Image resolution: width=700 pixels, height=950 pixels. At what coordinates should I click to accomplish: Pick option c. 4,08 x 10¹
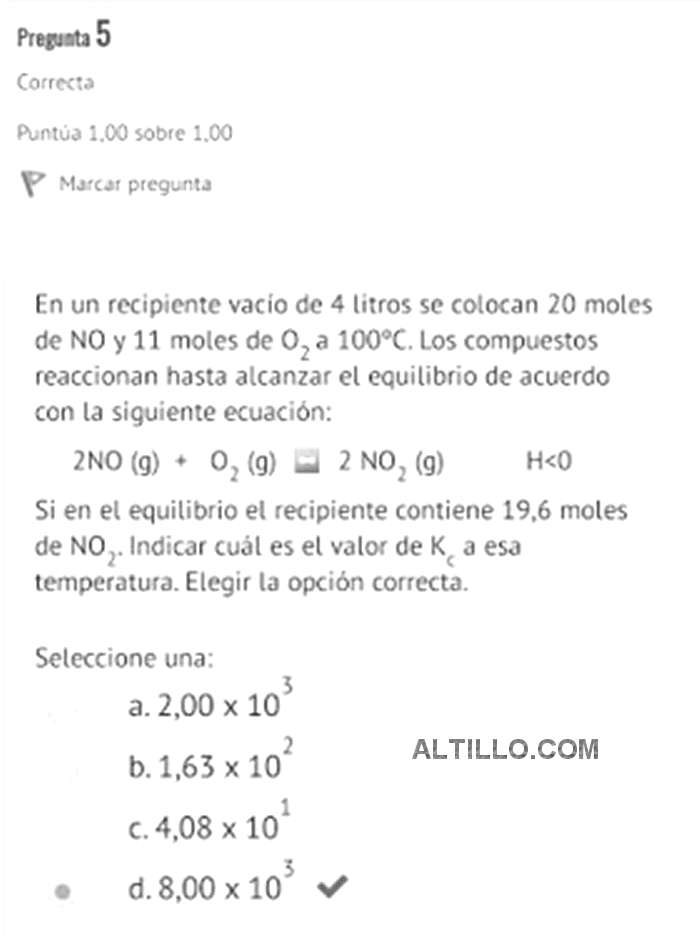[63, 829]
